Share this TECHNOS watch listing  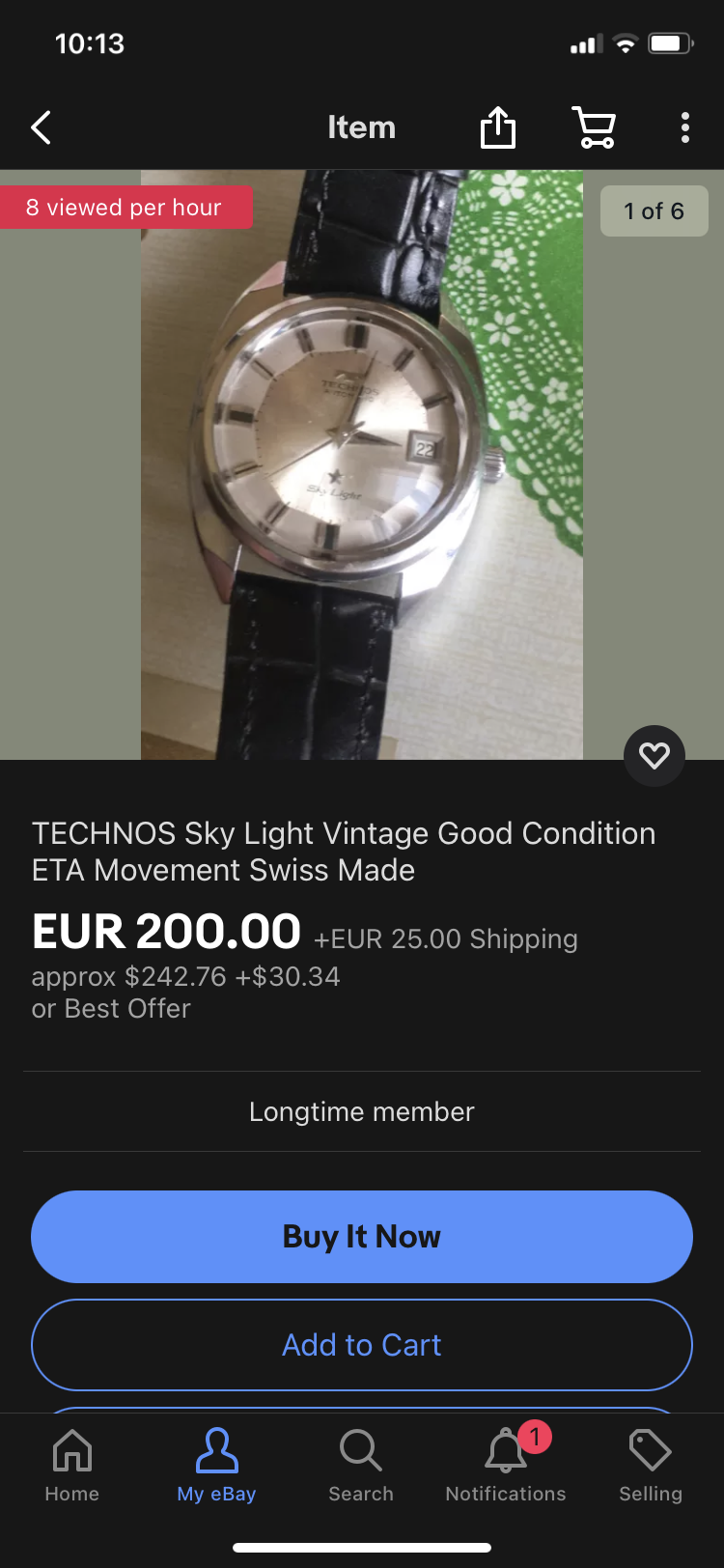[x=498, y=127]
